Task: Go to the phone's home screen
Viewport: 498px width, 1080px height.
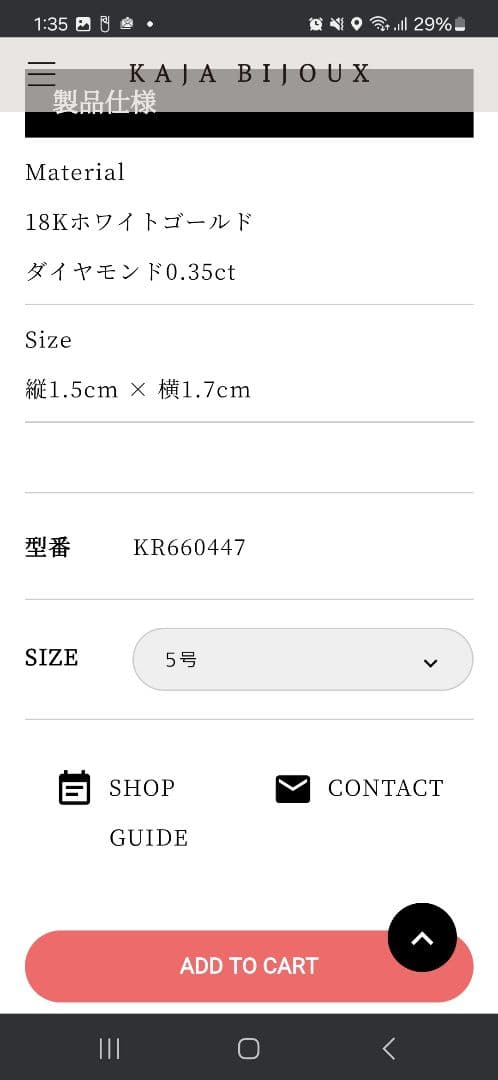Action: [x=249, y=1048]
